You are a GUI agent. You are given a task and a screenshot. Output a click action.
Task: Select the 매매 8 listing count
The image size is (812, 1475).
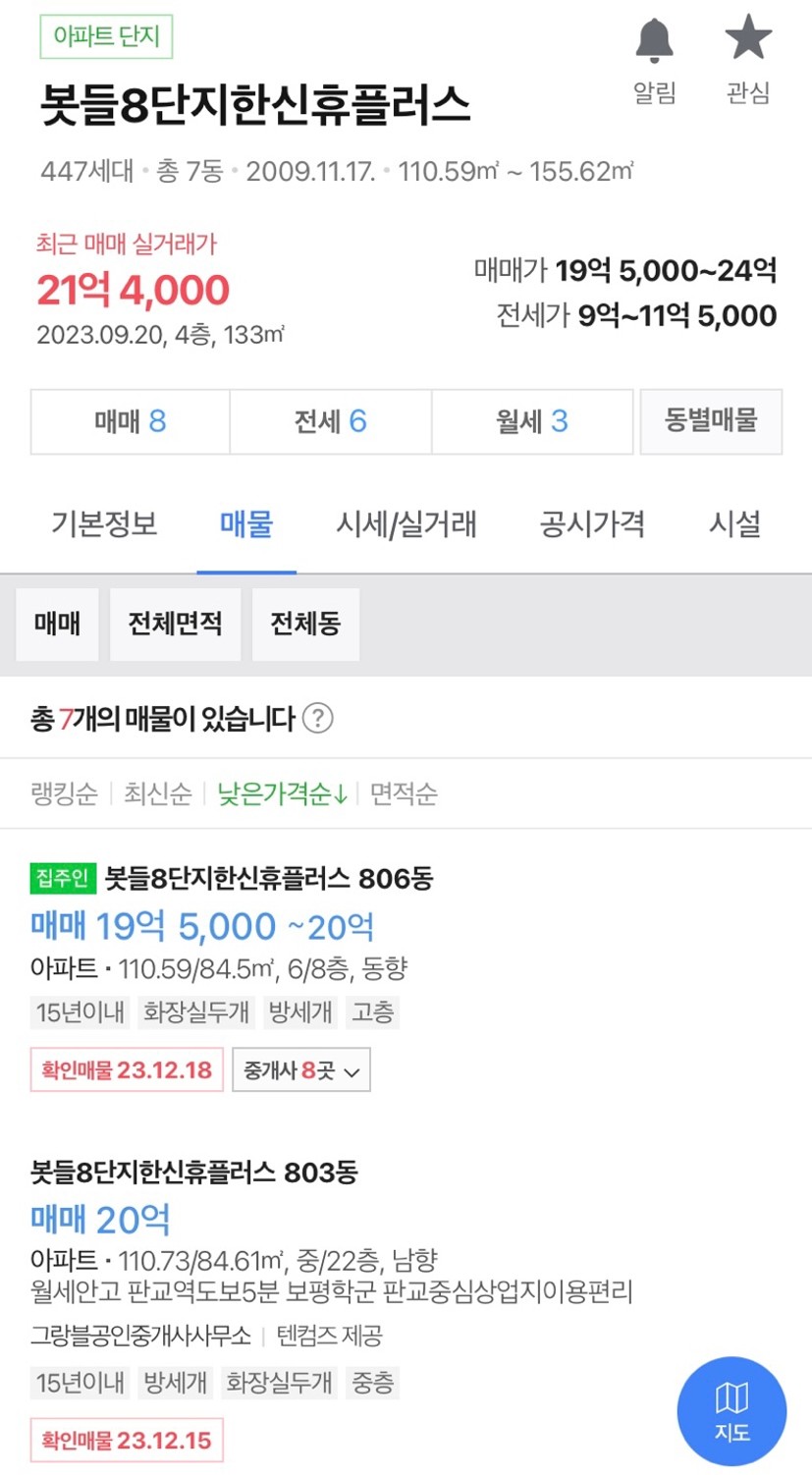pyautogui.click(x=131, y=422)
